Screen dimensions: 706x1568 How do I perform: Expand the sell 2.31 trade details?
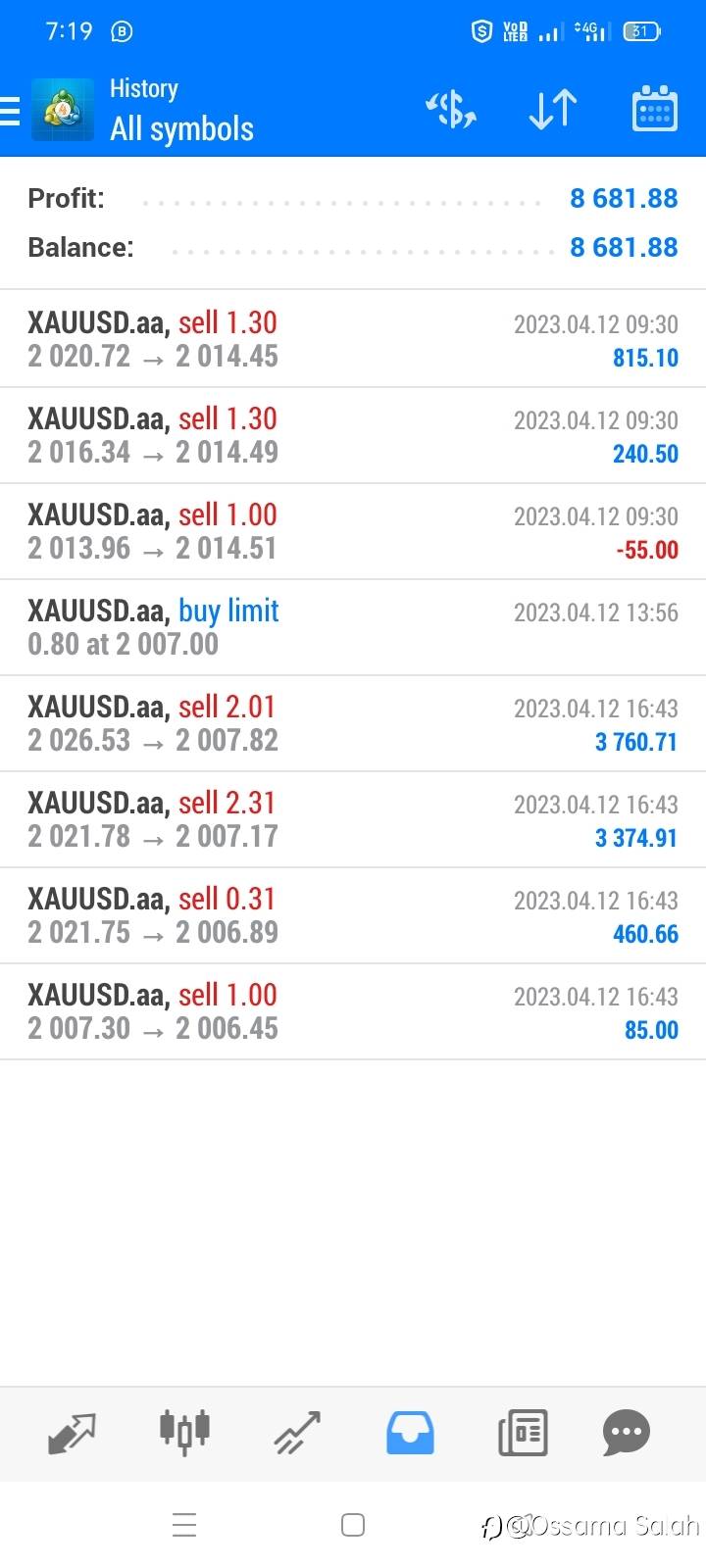click(353, 819)
